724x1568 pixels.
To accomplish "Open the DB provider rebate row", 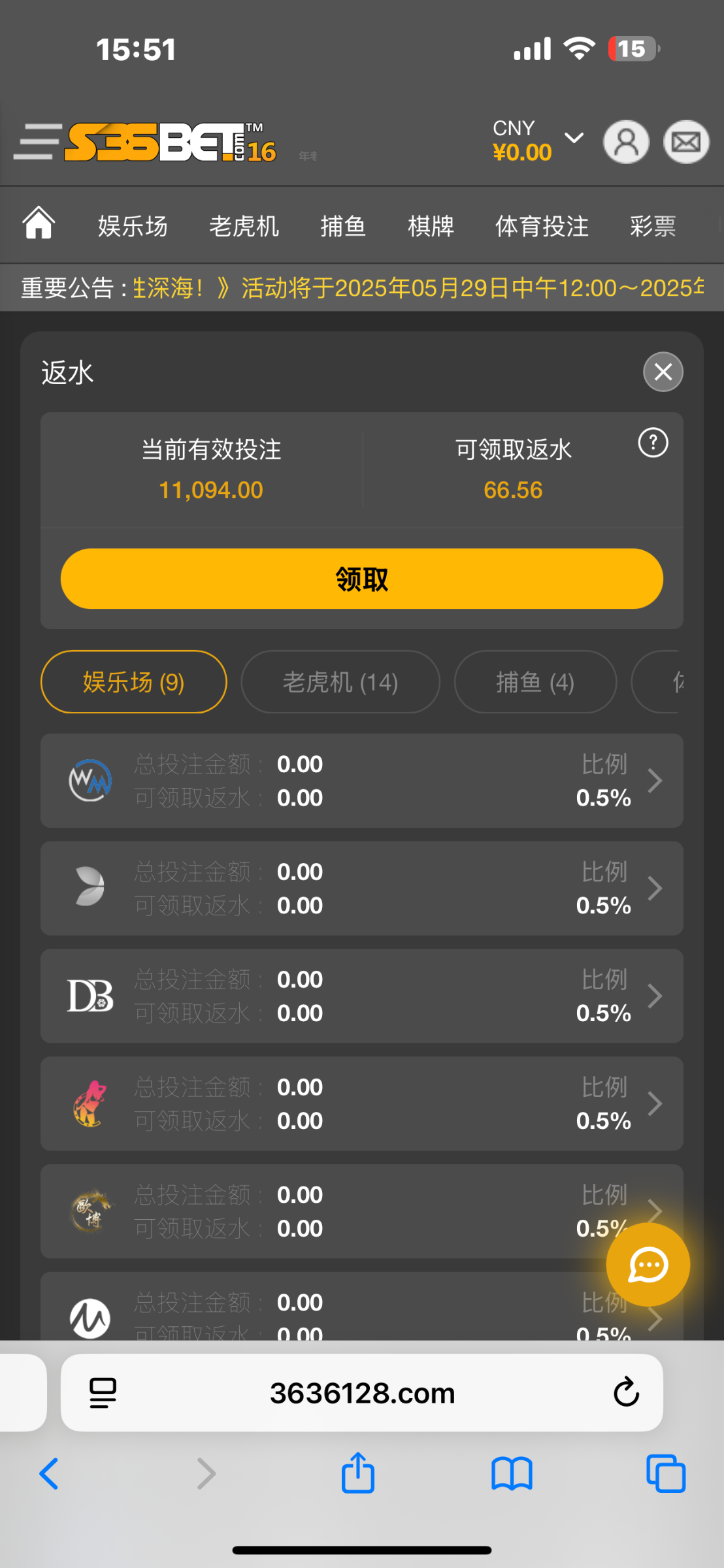I will pos(361,996).
